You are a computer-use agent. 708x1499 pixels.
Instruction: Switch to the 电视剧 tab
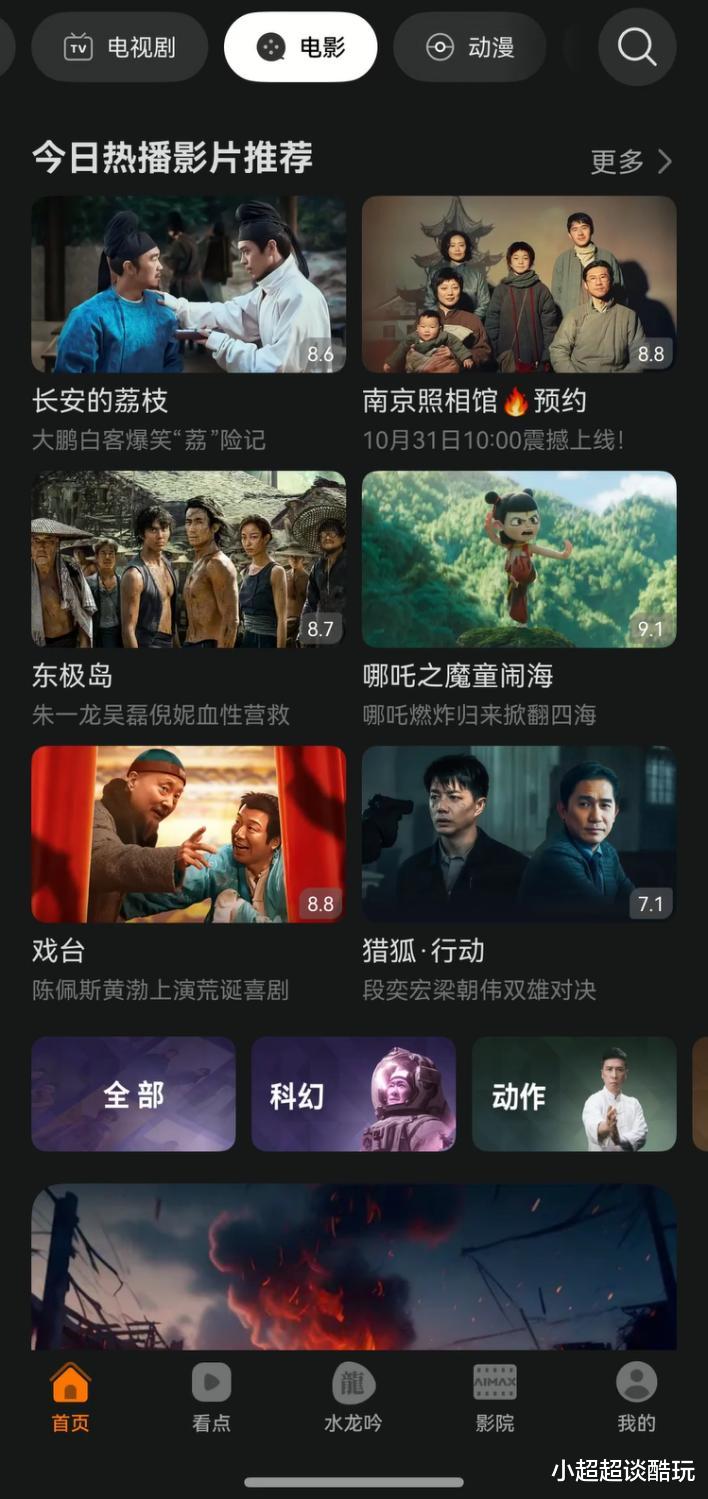(120, 47)
